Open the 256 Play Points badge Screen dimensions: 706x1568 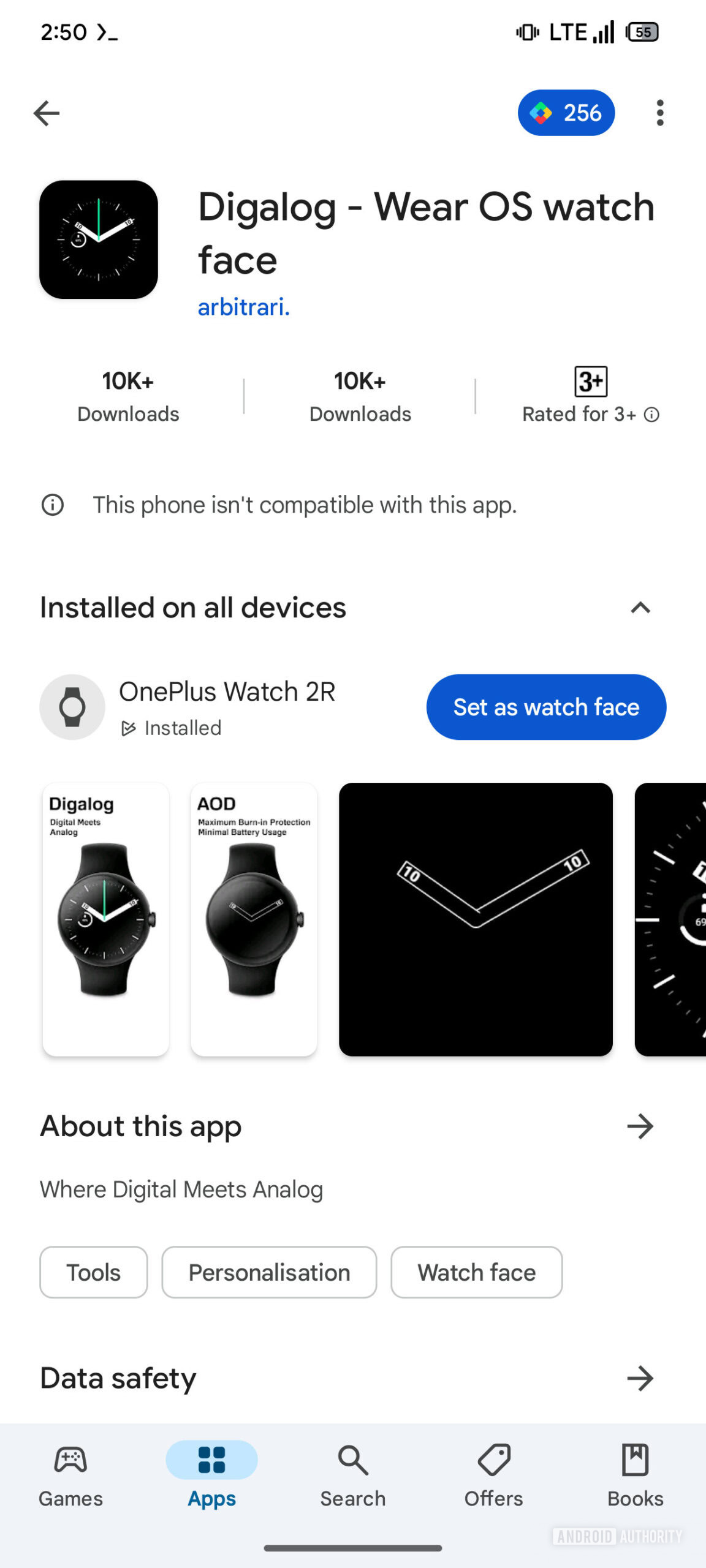(566, 113)
